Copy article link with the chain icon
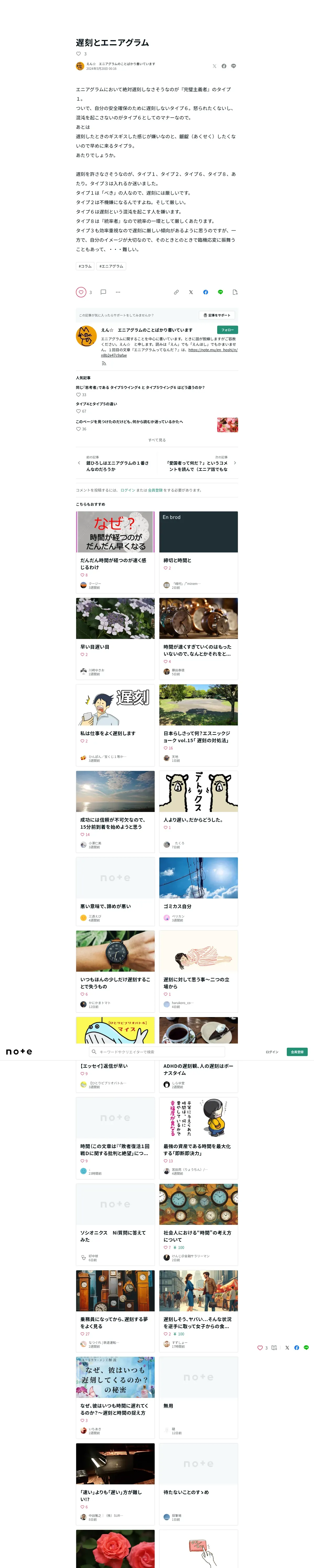314x1568 pixels. [176, 292]
